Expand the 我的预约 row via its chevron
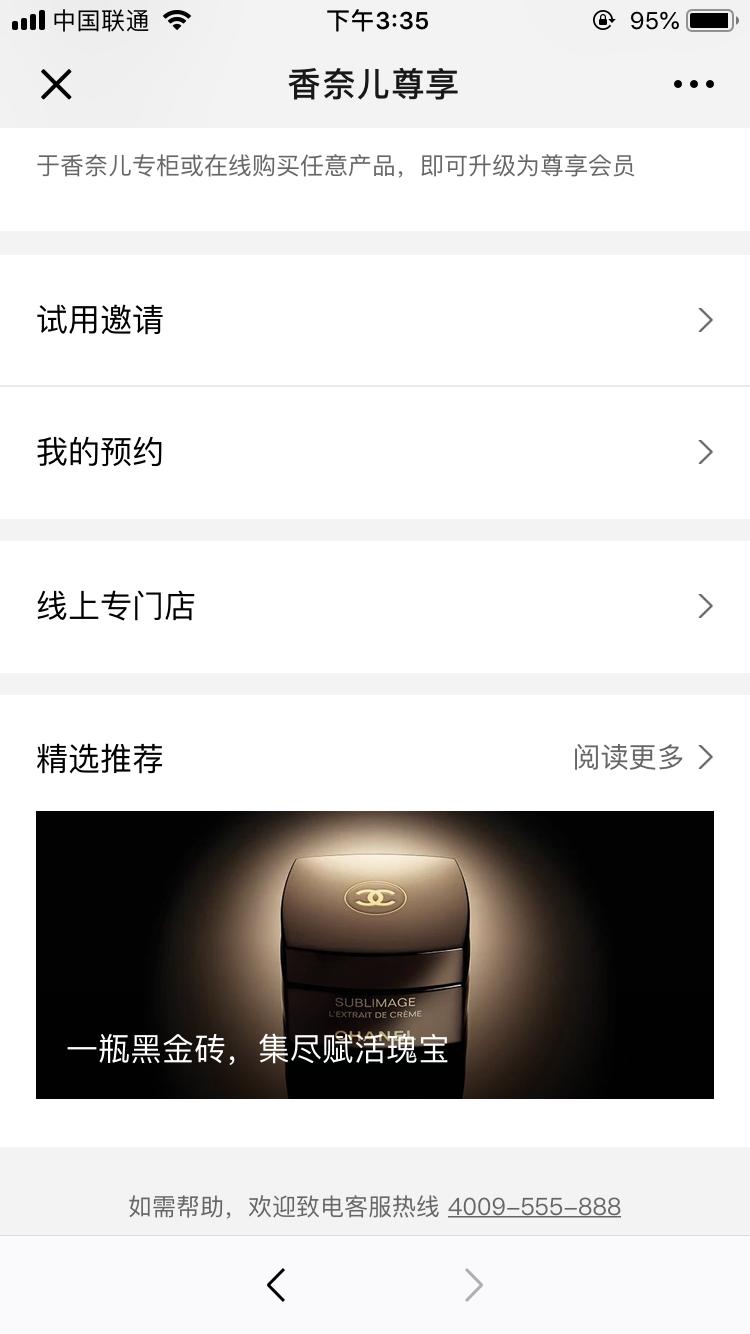This screenshot has height=1334, width=750. [x=706, y=452]
